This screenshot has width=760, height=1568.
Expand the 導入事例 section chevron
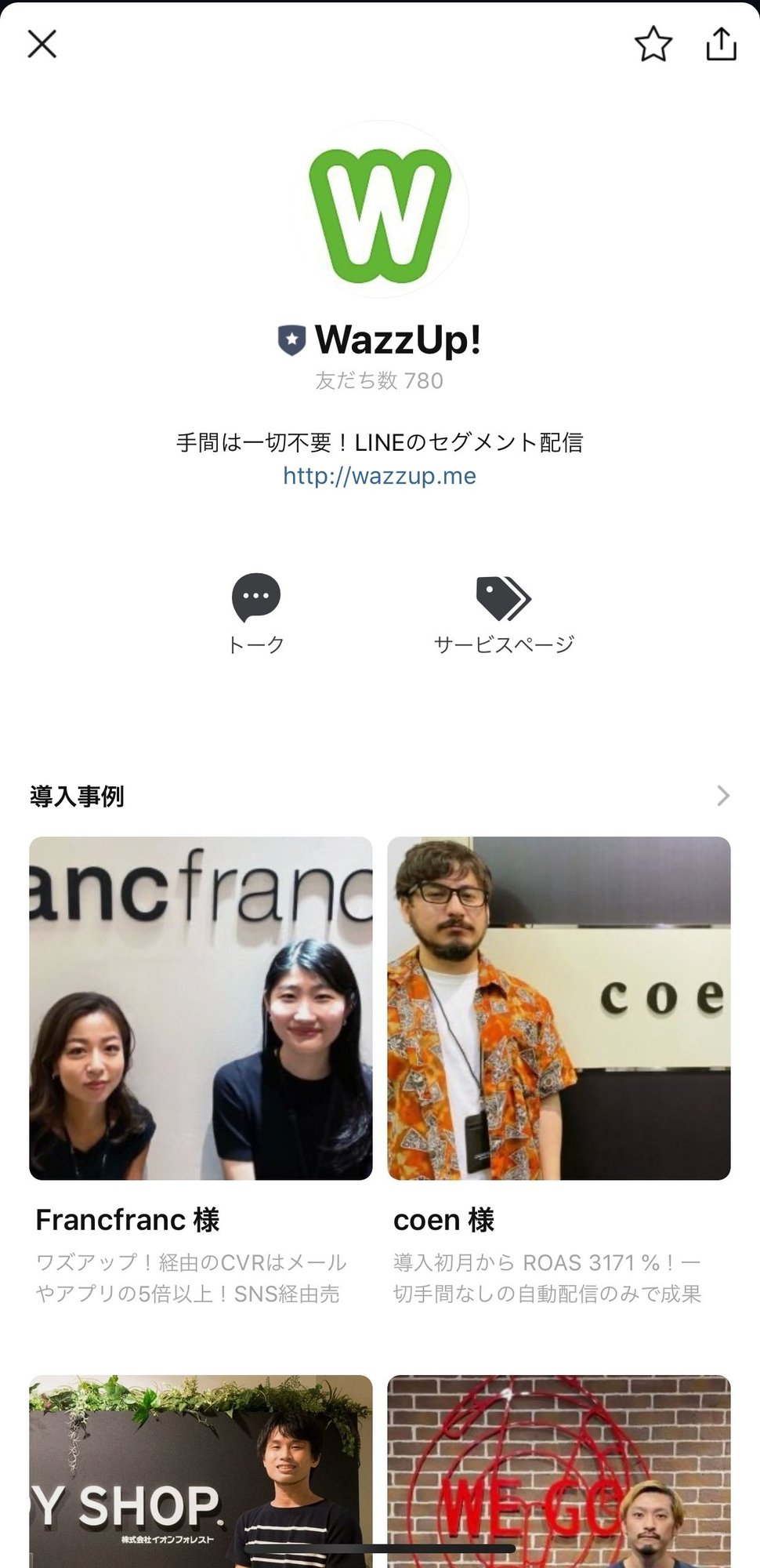(x=722, y=796)
